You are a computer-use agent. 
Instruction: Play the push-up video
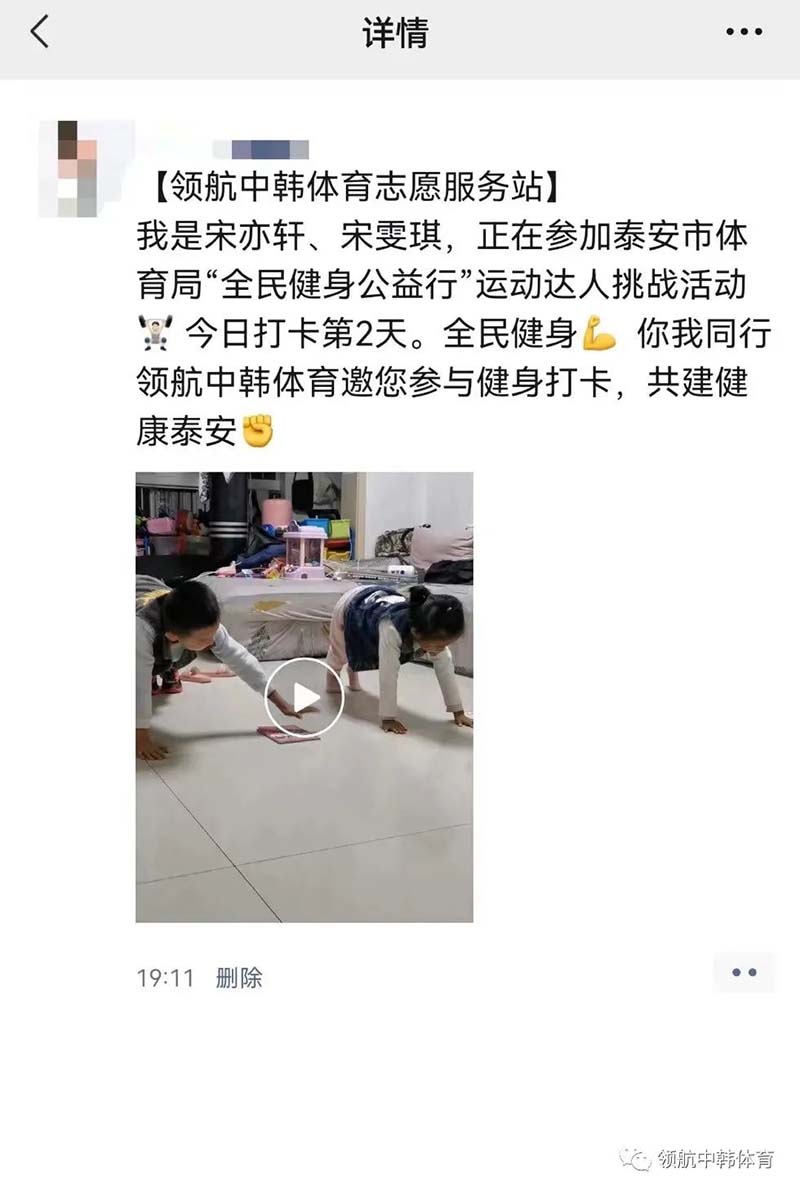[304, 697]
